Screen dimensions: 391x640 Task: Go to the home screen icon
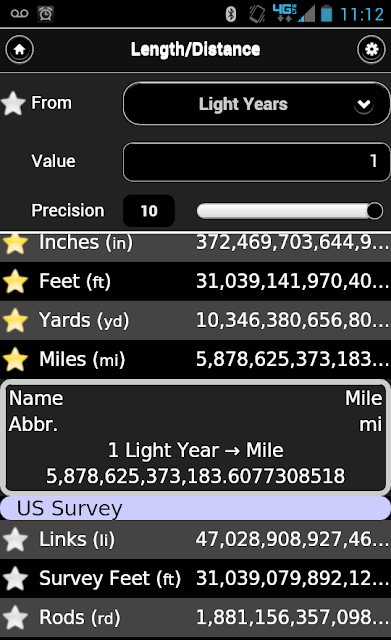[x=19, y=49]
